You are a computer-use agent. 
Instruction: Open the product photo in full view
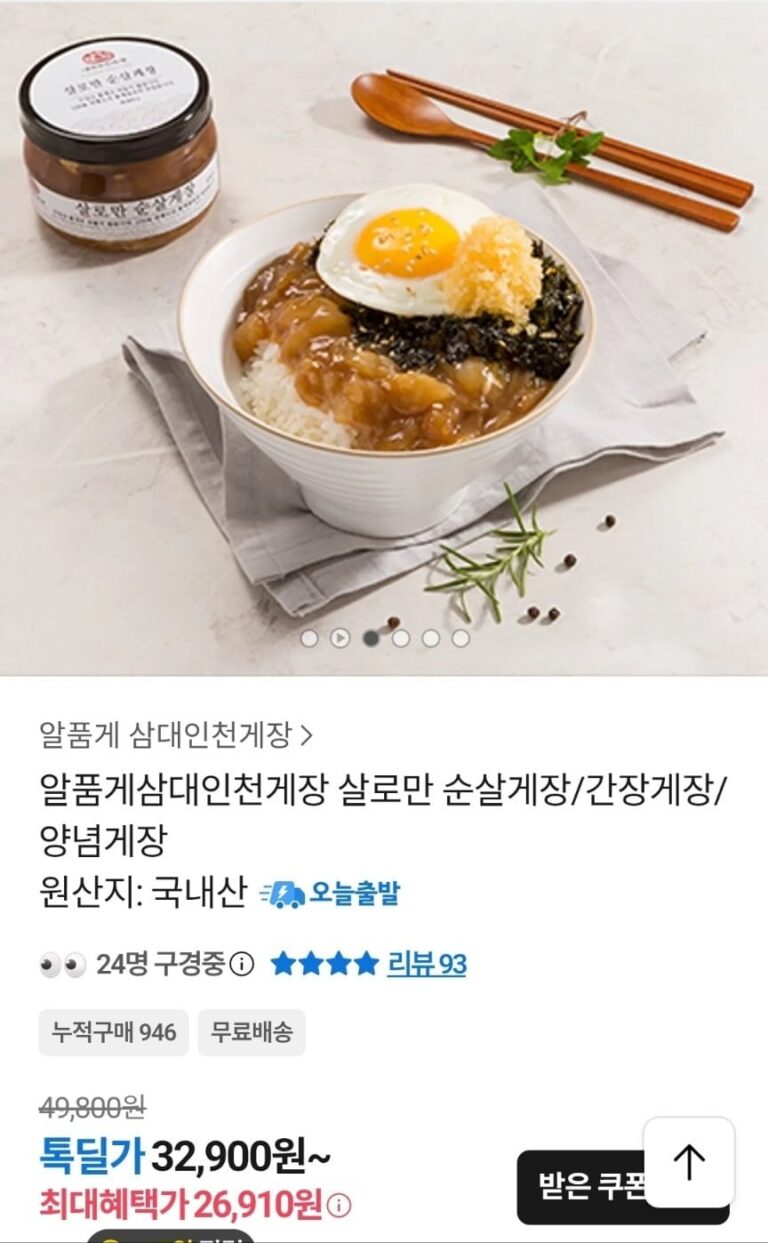(384, 330)
